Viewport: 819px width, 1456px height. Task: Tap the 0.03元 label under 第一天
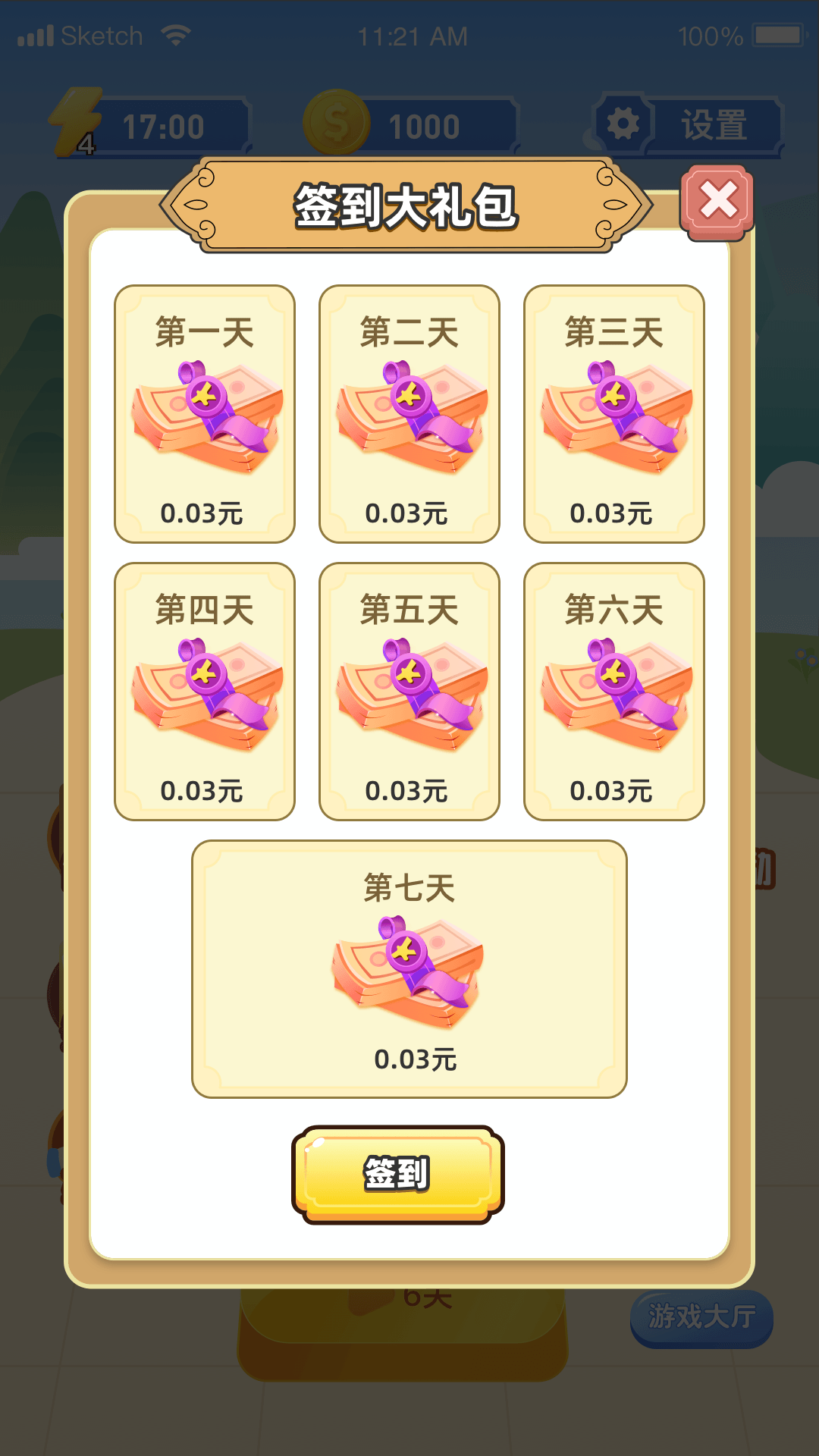(x=203, y=513)
